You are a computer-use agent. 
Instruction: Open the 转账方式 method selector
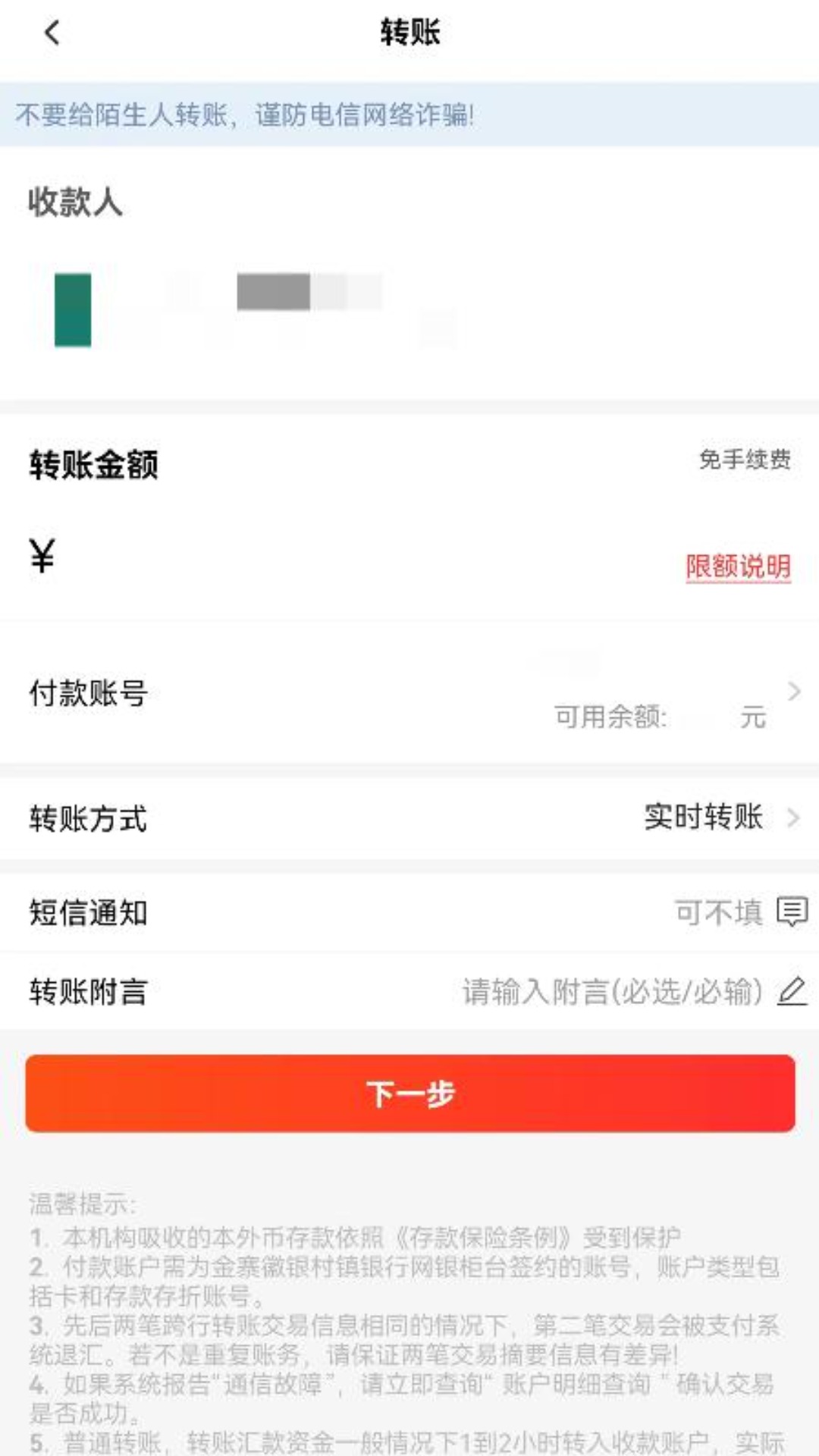tap(409, 819)
